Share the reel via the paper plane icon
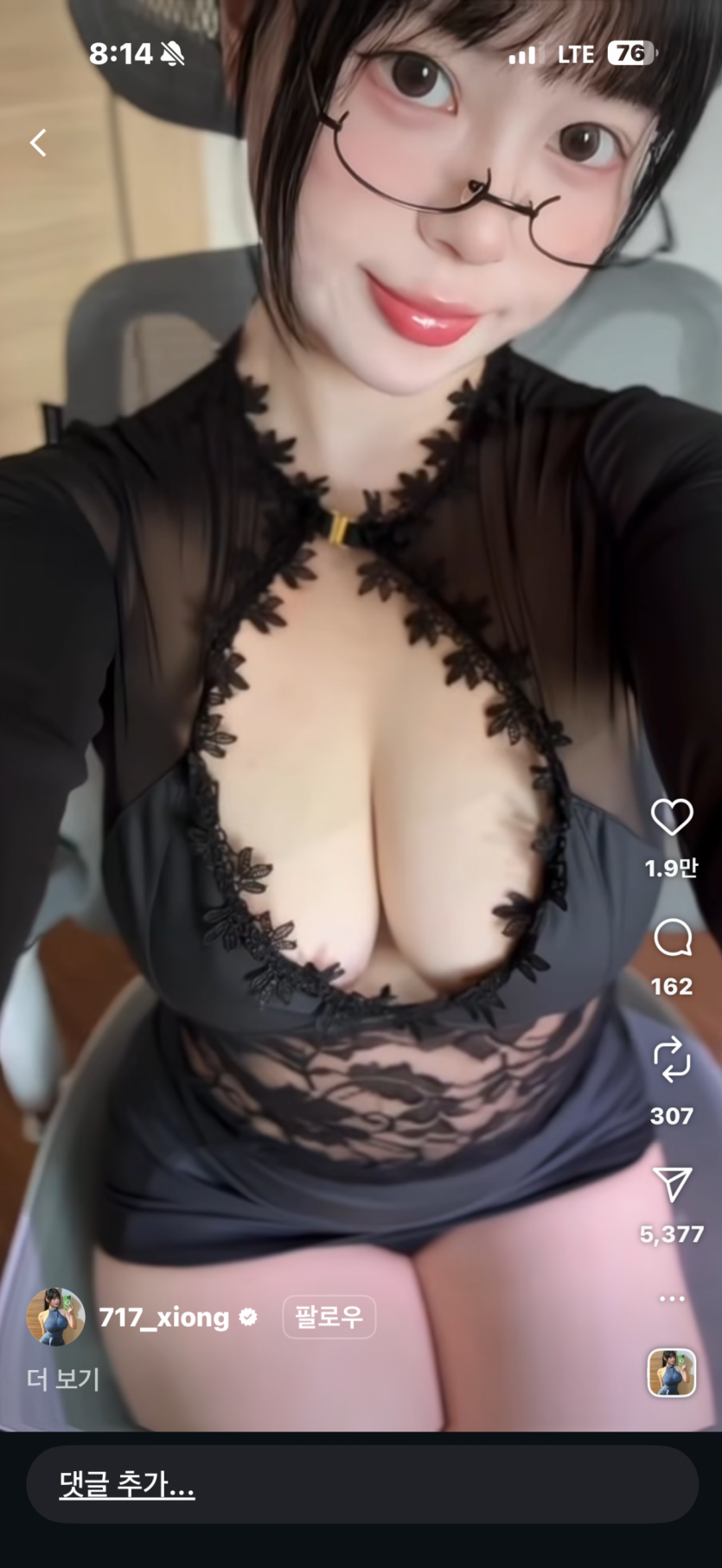The height and width of the screenshot is (1568, 722). [x=672, y=1184]
